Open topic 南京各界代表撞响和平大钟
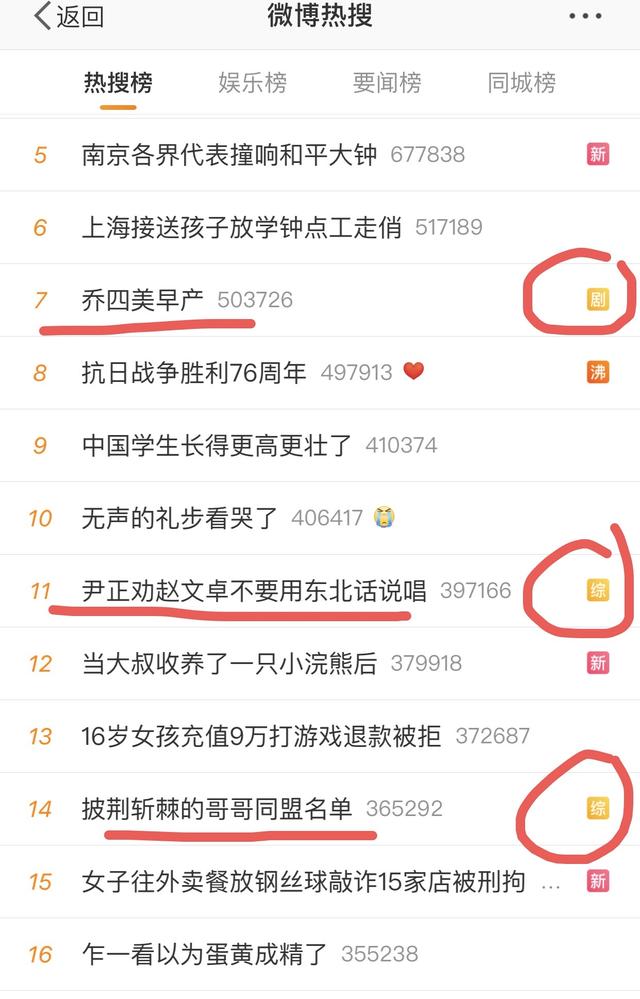The height and width of the screenshot is (999, 640). click(230, 155)
